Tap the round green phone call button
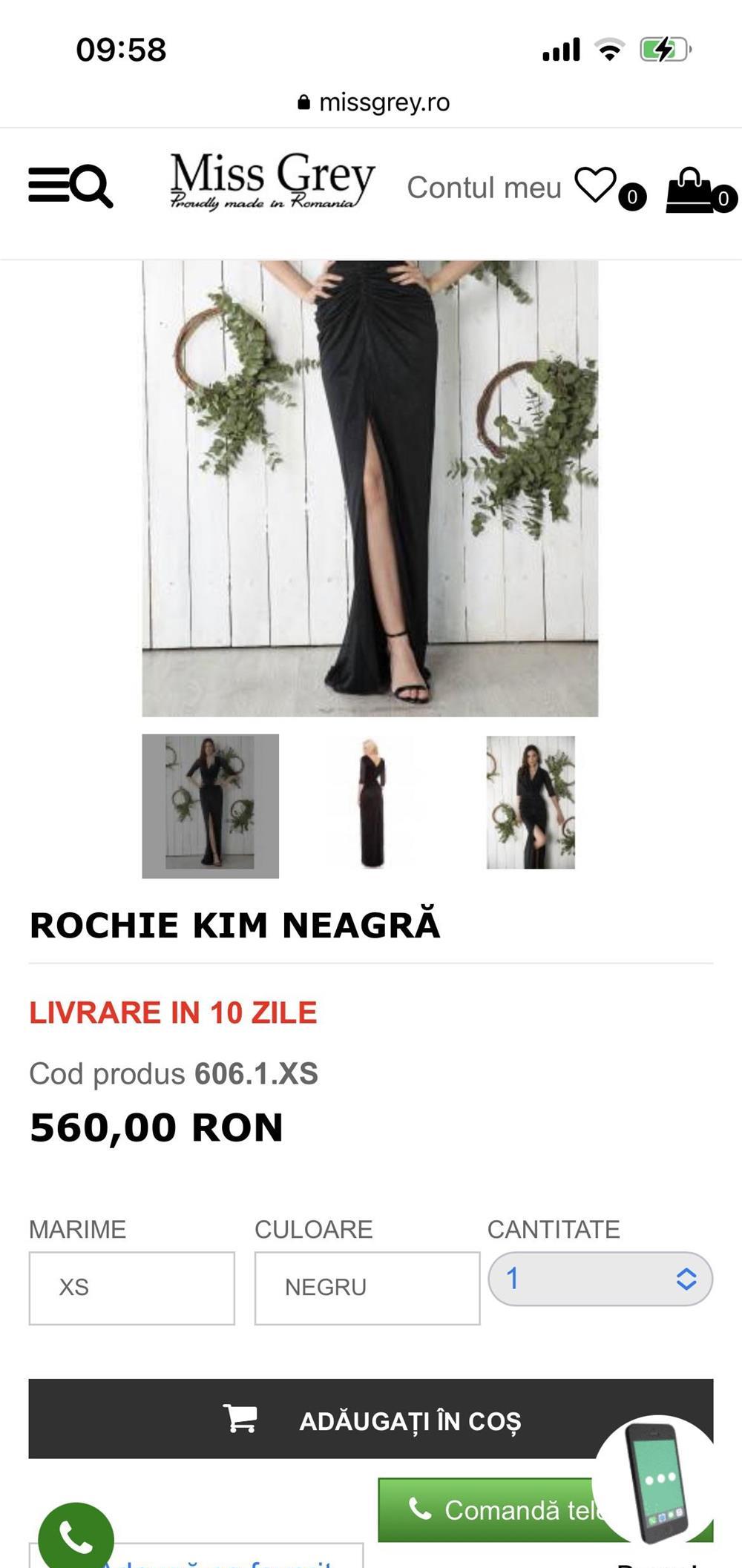Image resolution: width=742 pixels, height=1568 pixels. [x=76, y=1537]
